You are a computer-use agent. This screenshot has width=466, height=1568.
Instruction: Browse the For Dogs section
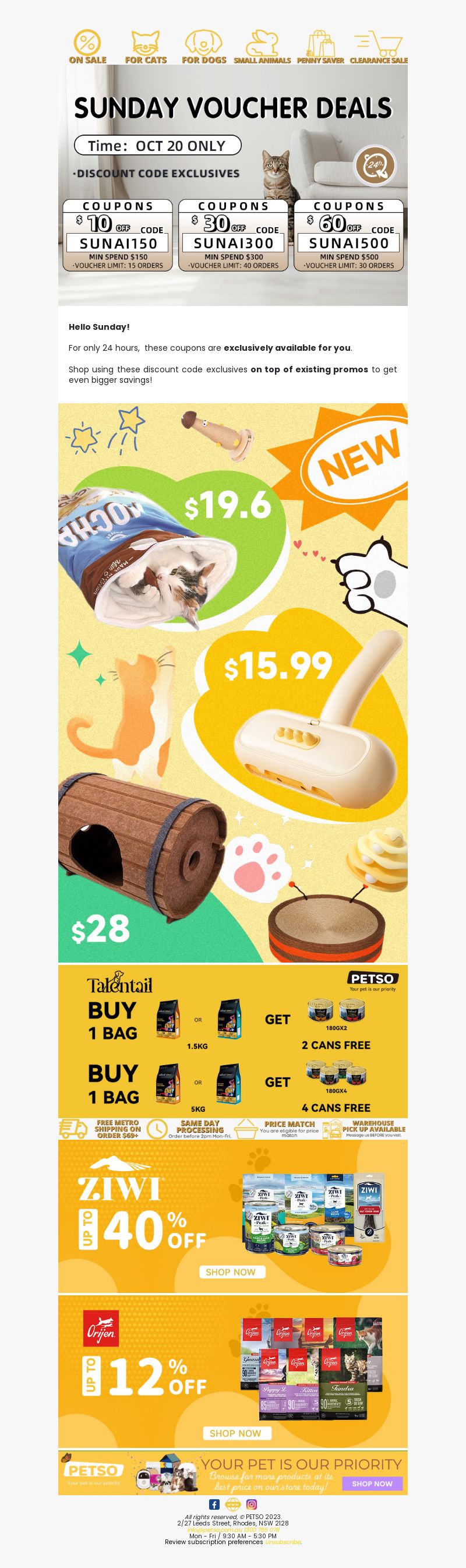tap(204, 47)
